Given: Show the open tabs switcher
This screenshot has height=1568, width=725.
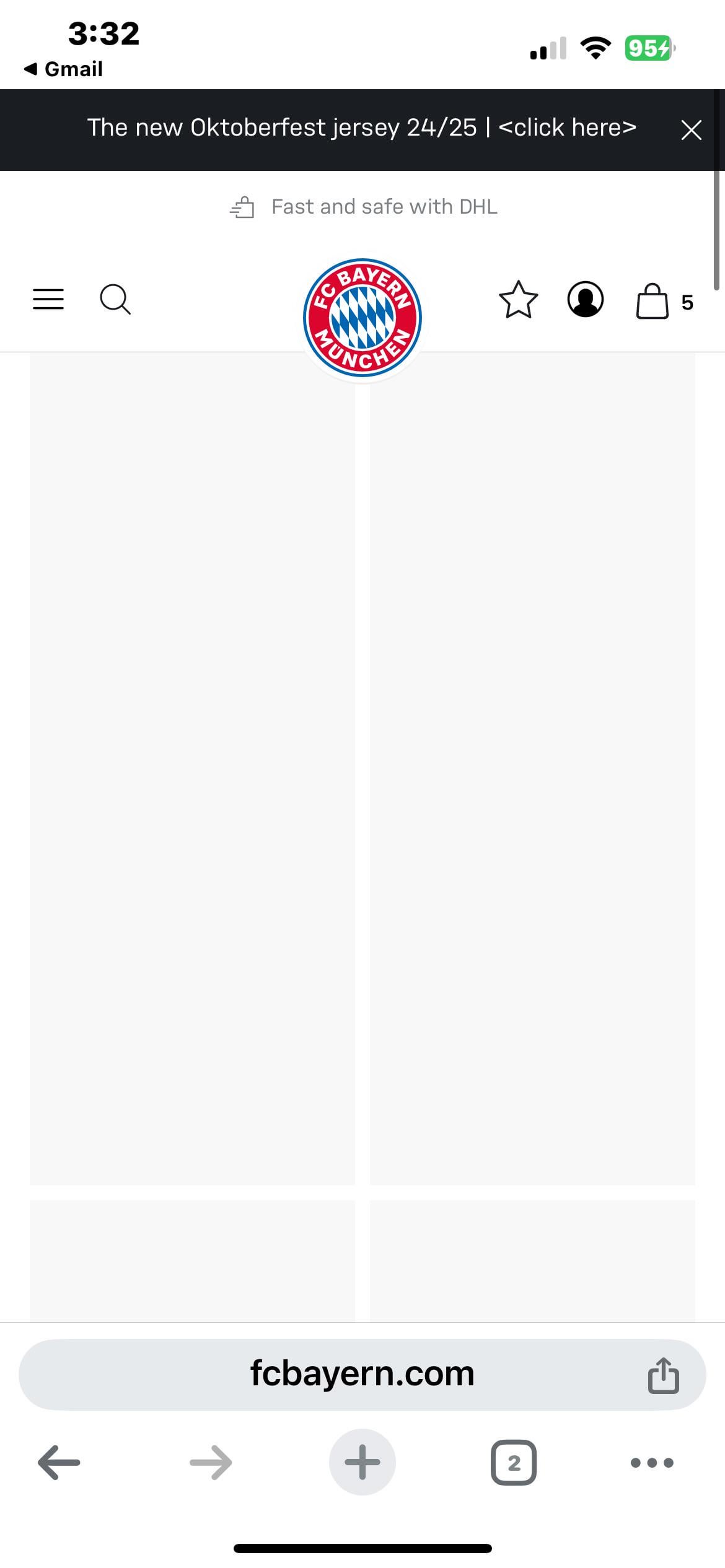Looking at the screenshot, I should coord(514,1463).
